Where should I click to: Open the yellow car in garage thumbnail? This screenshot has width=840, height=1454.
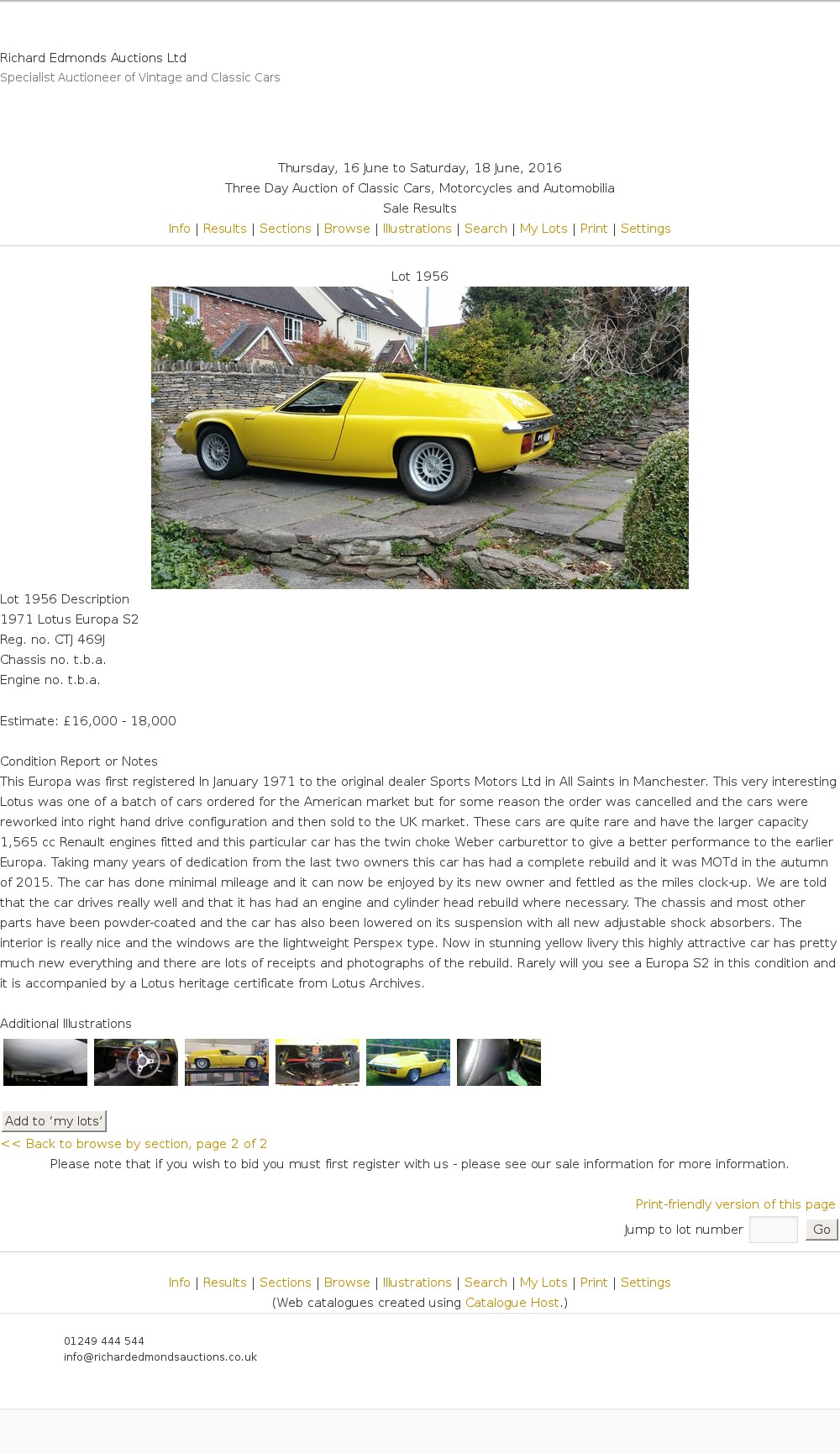point(227,1062)
